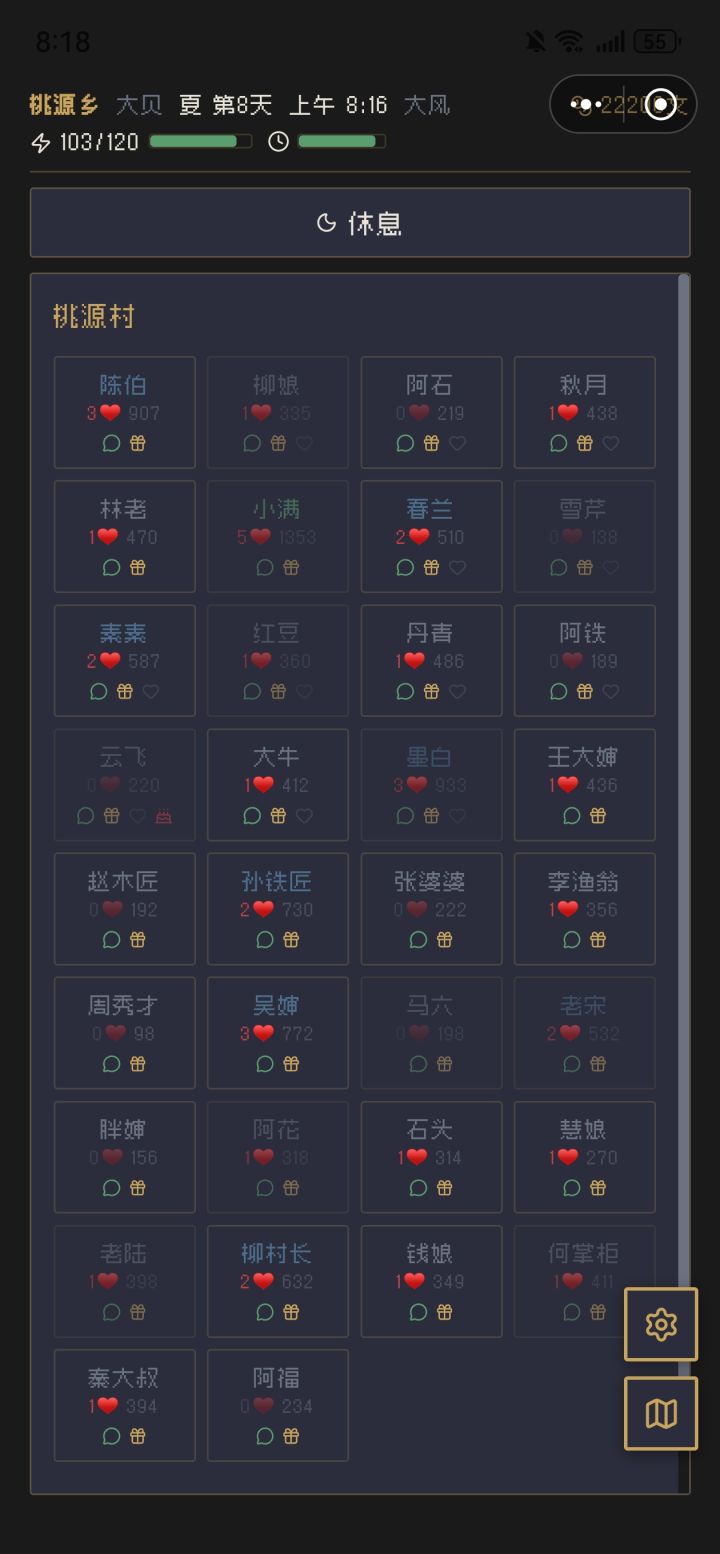Give a gift to 秋月

(584, 442)
